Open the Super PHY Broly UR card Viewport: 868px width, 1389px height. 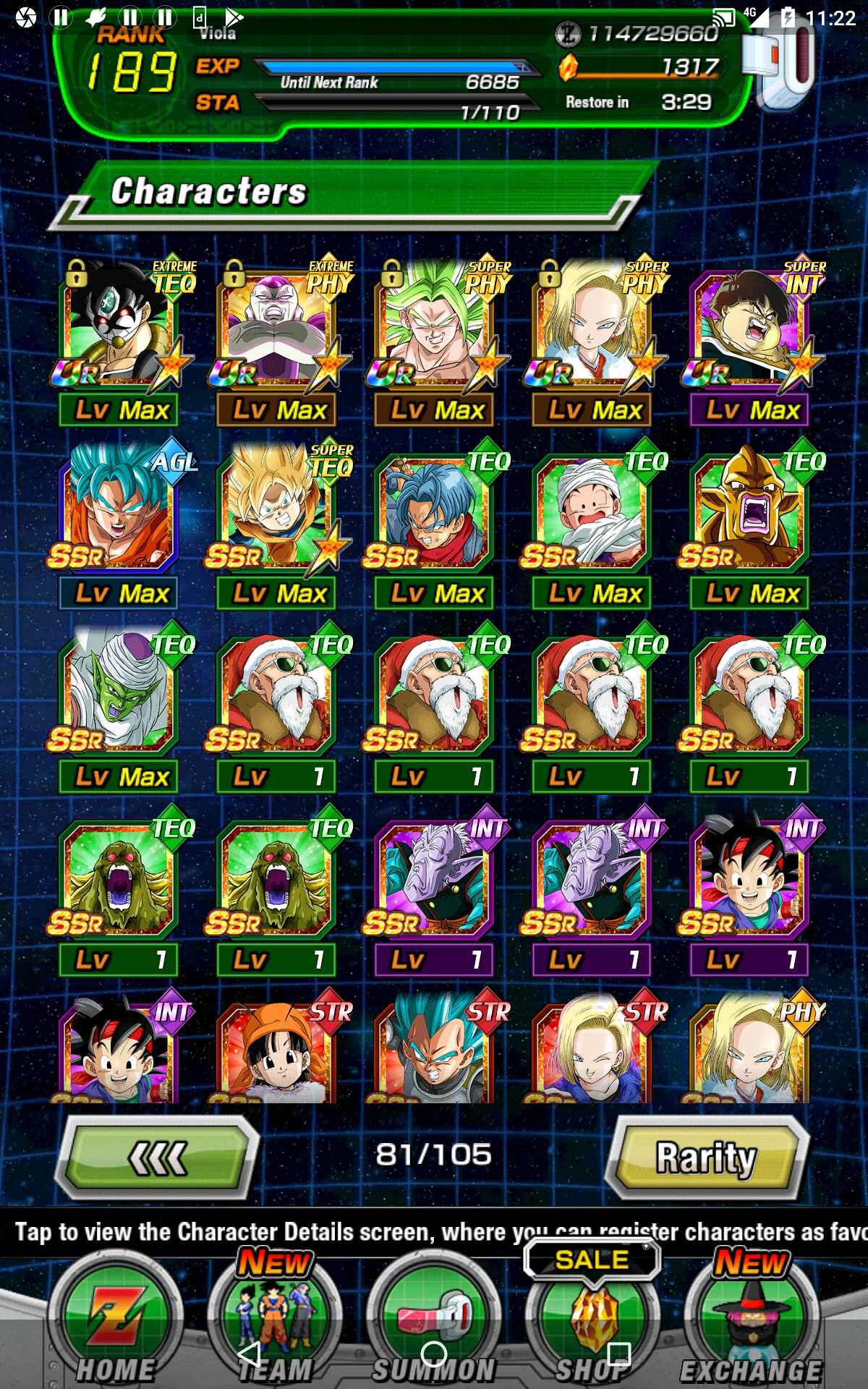437,340
